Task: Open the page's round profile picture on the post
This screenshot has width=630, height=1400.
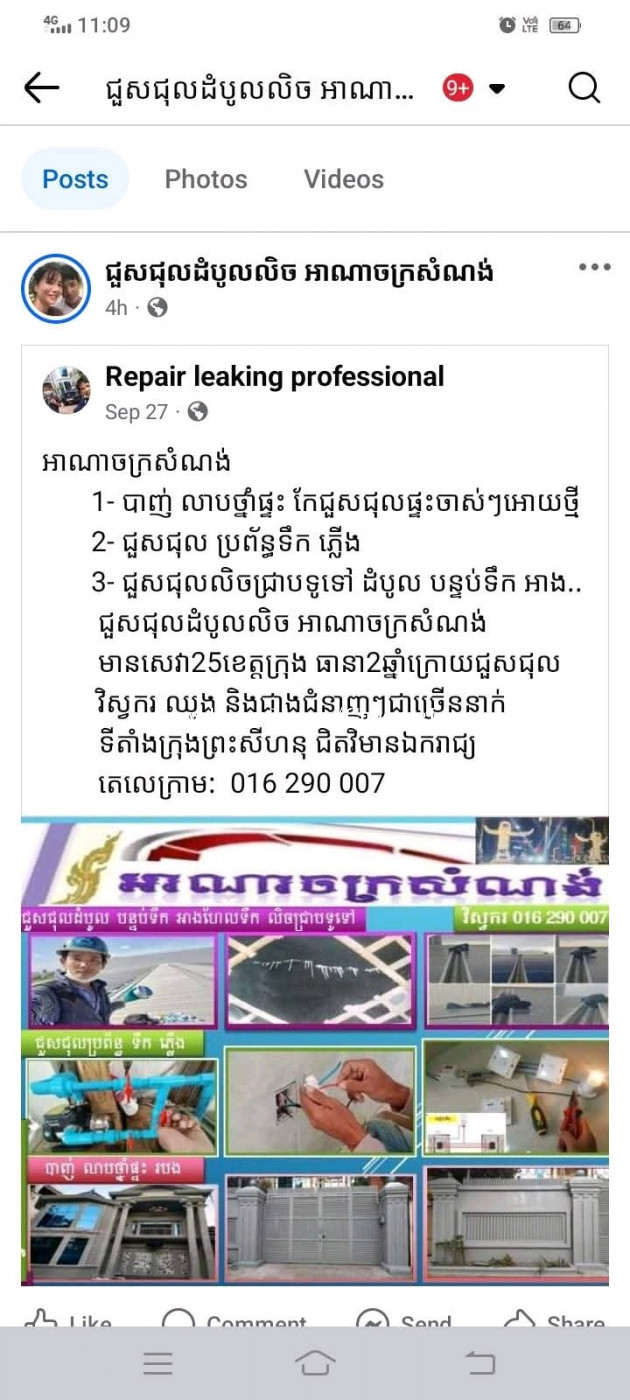Action: (56, 288)
